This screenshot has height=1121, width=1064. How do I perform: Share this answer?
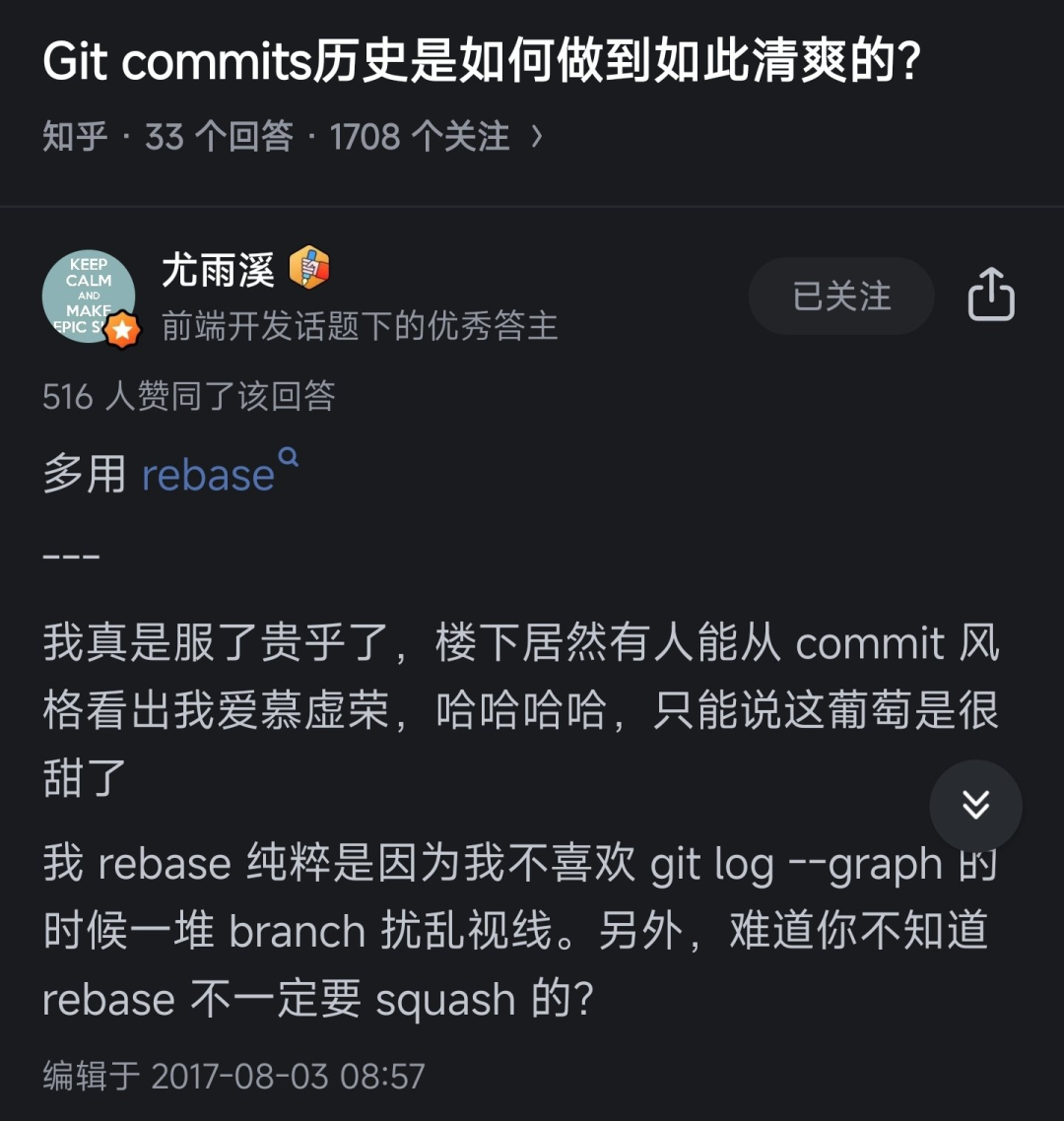990,295
